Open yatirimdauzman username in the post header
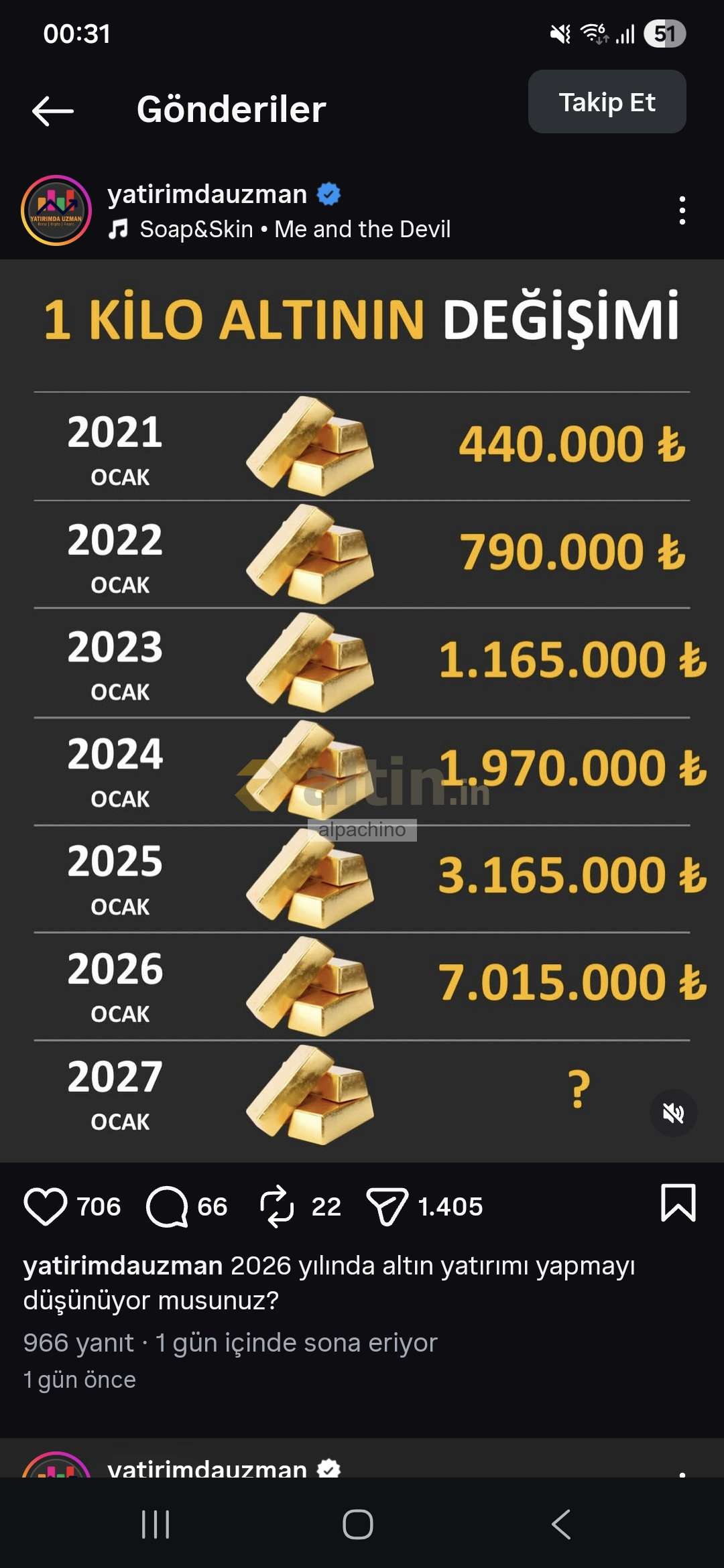 (207, 194)
